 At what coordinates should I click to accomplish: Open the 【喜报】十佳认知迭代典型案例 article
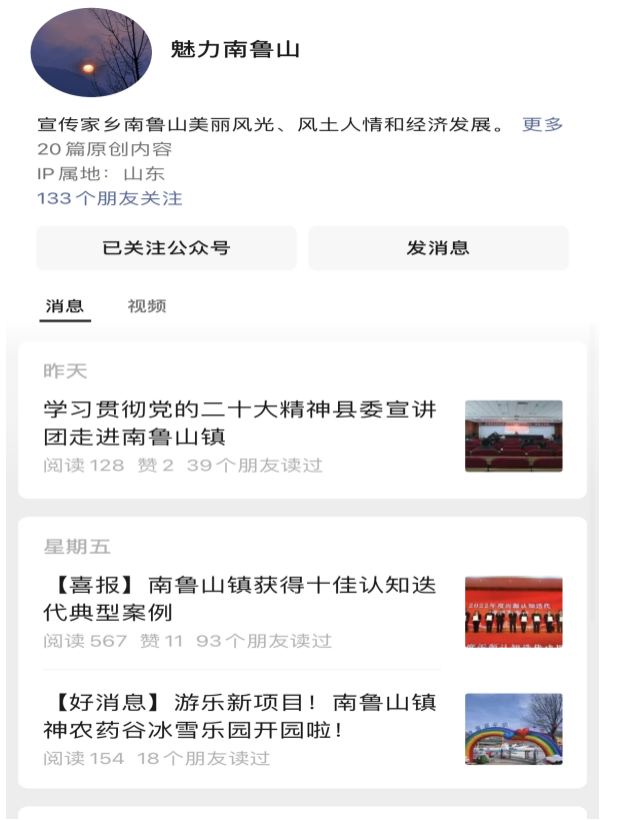click(240, 598)
